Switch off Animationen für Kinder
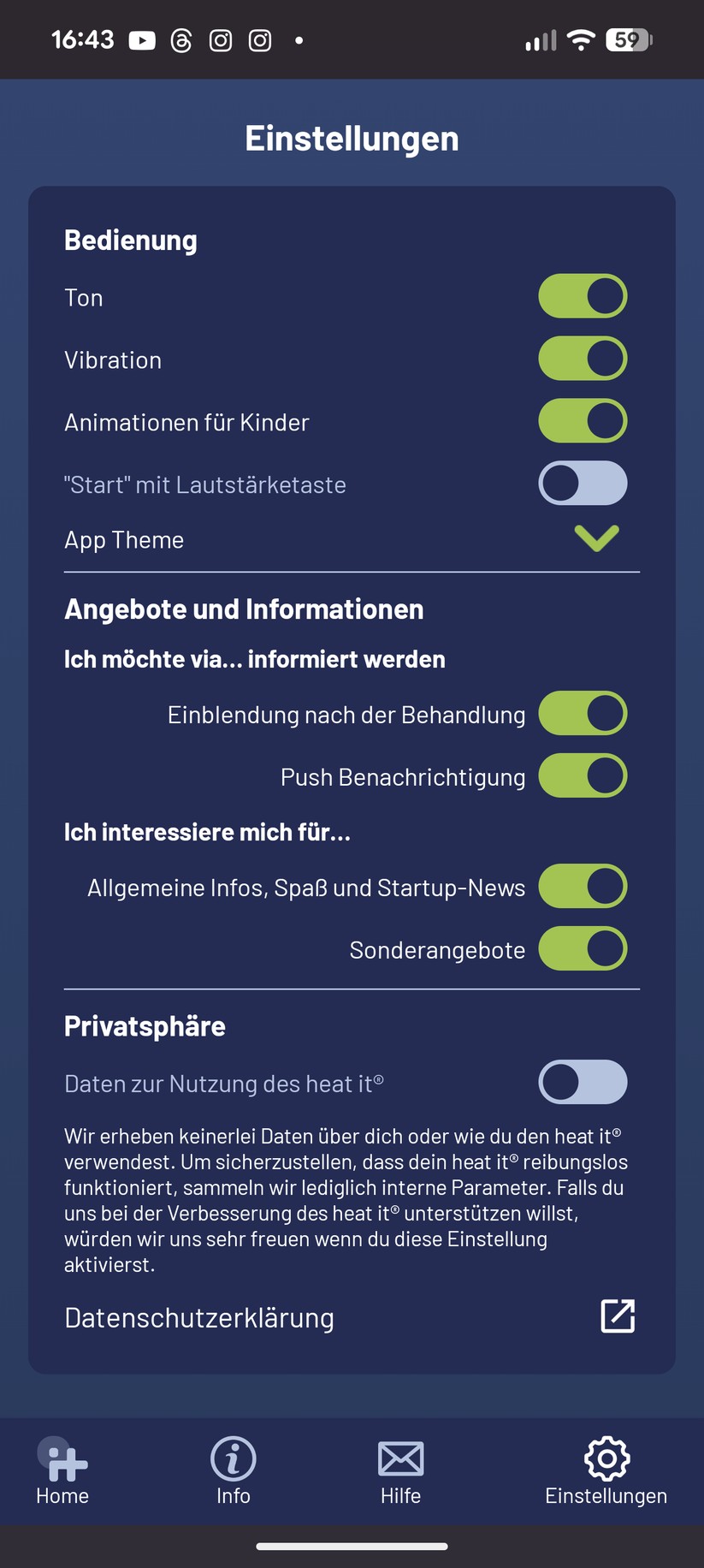The height and width of the screenshot is (1568, 704). 583,421
